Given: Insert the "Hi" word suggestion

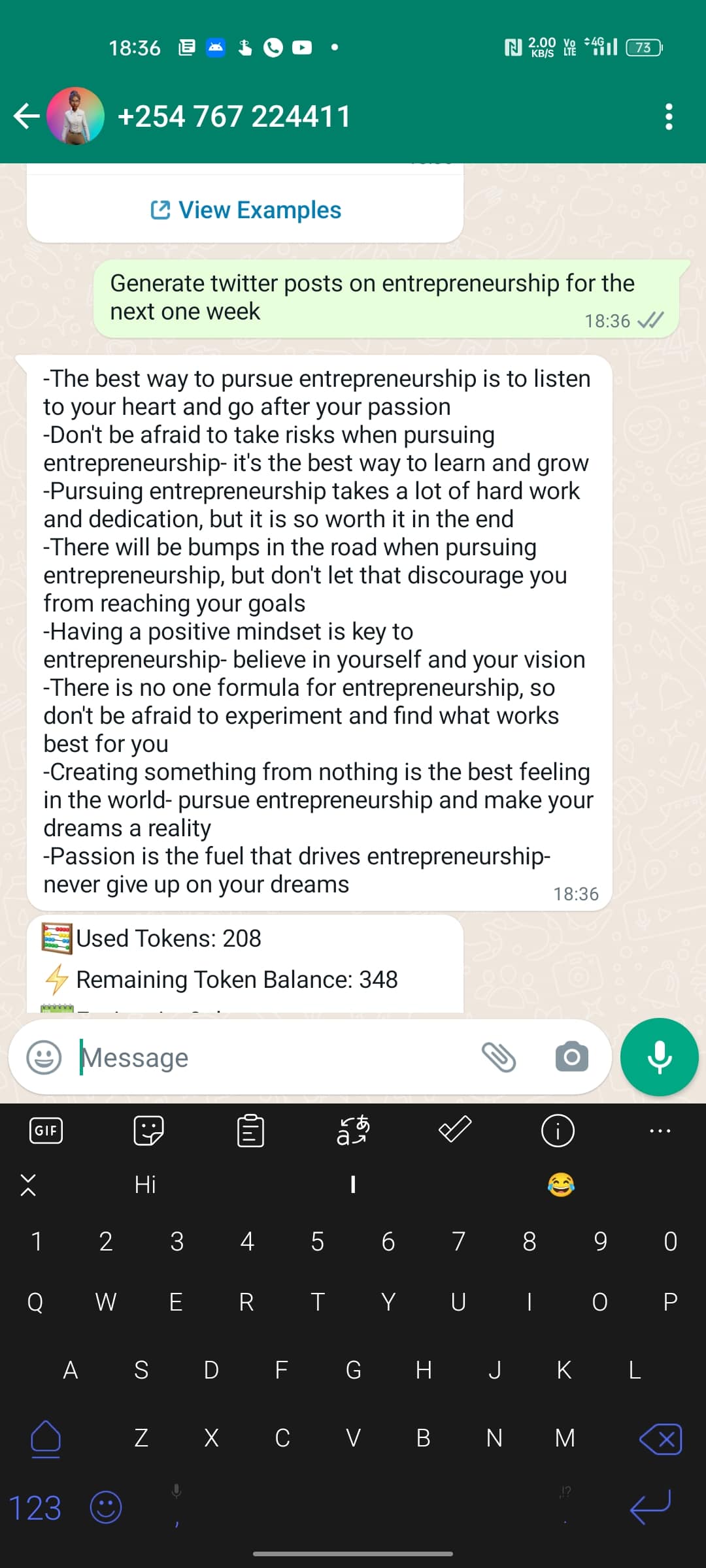Looking at the screenshot, I should point(145,1184).
